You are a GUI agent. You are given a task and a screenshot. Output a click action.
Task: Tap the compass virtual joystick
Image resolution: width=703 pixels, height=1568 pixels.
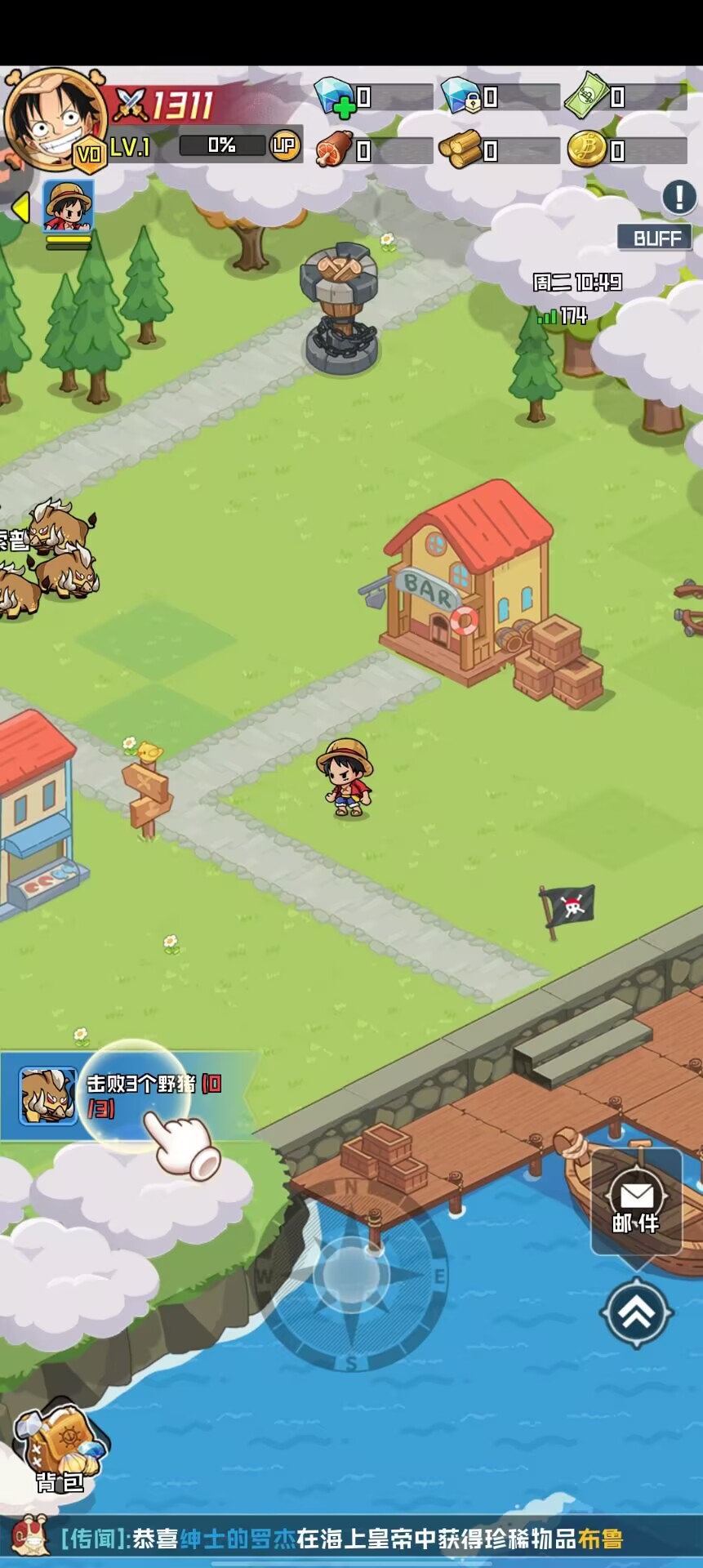coord(351,1276)
